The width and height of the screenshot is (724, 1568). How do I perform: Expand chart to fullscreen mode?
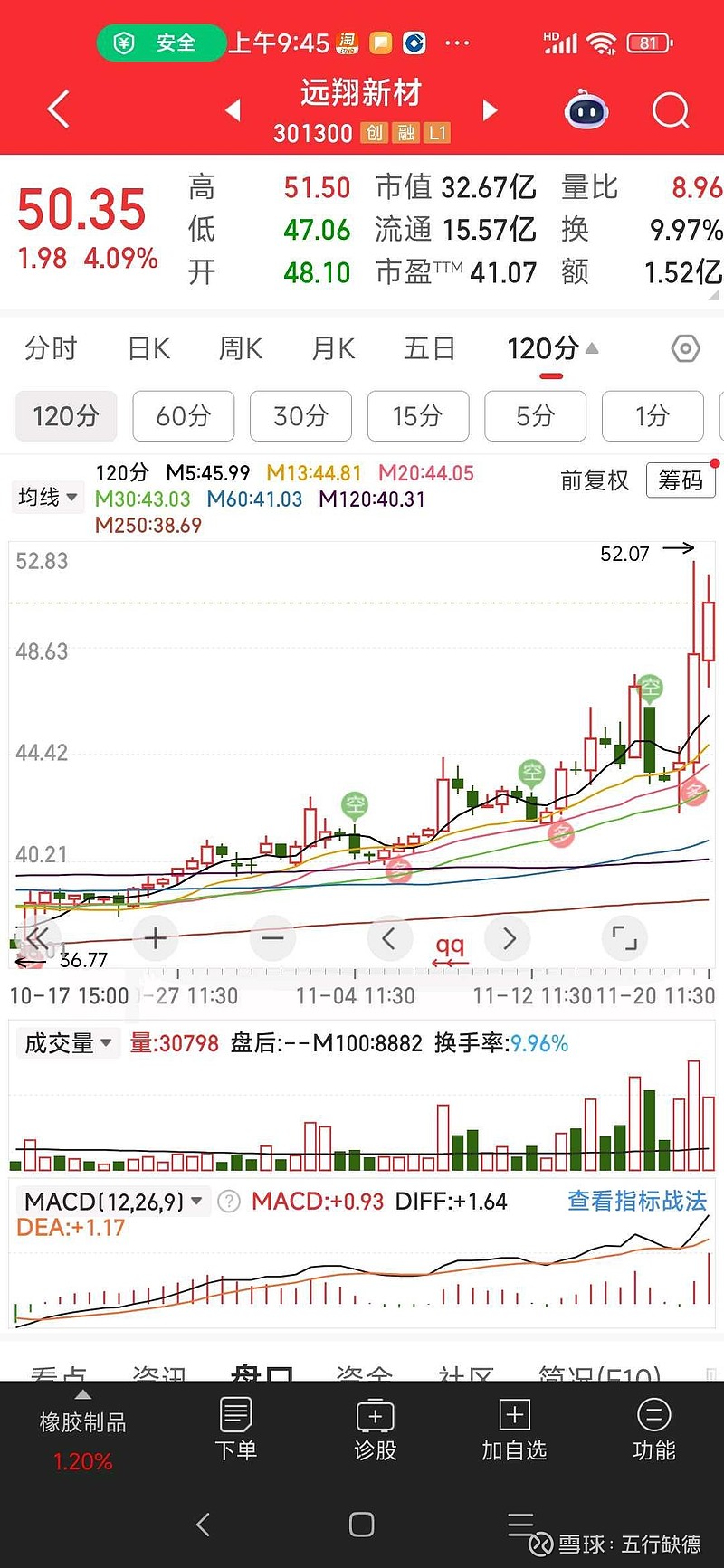tap(625, 938)
